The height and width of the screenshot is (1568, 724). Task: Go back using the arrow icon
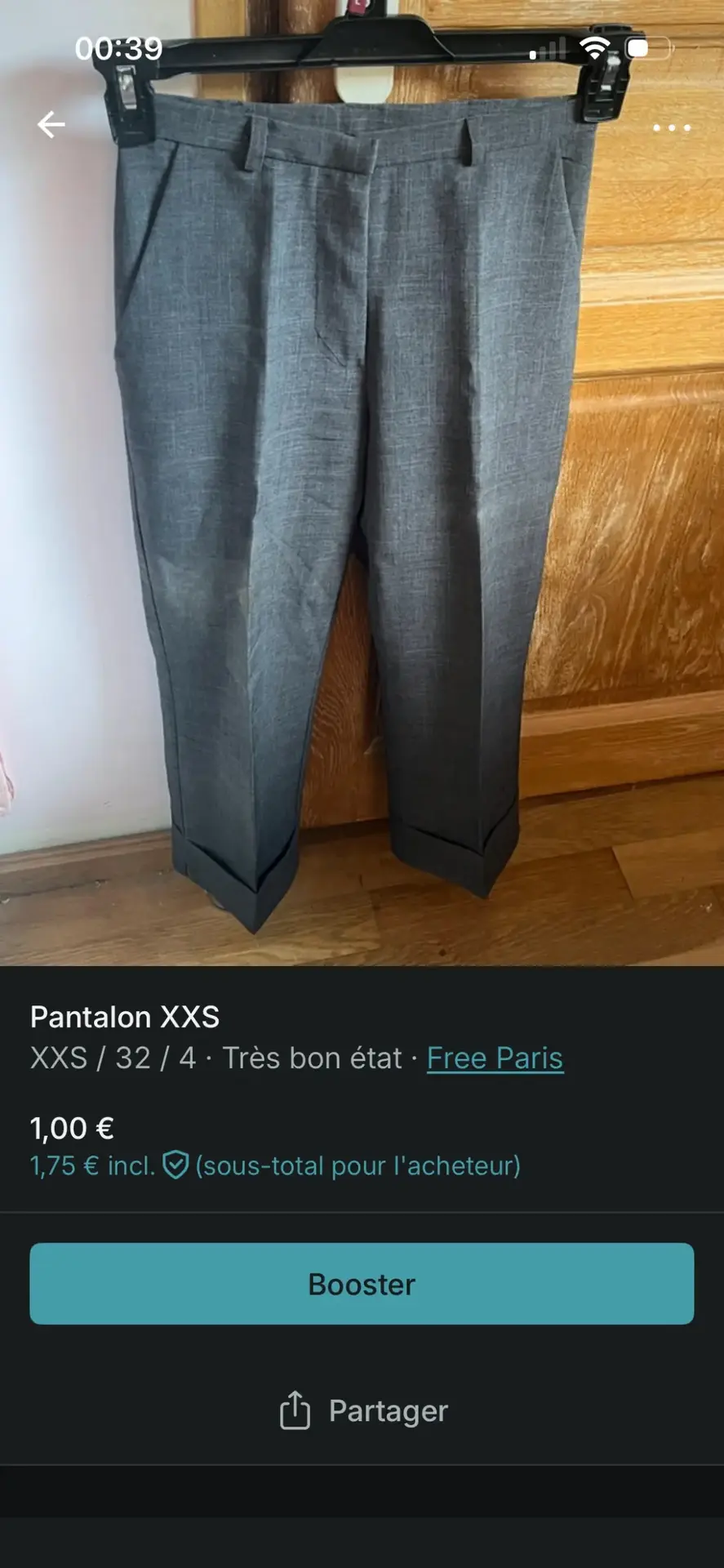coord(51,125)
